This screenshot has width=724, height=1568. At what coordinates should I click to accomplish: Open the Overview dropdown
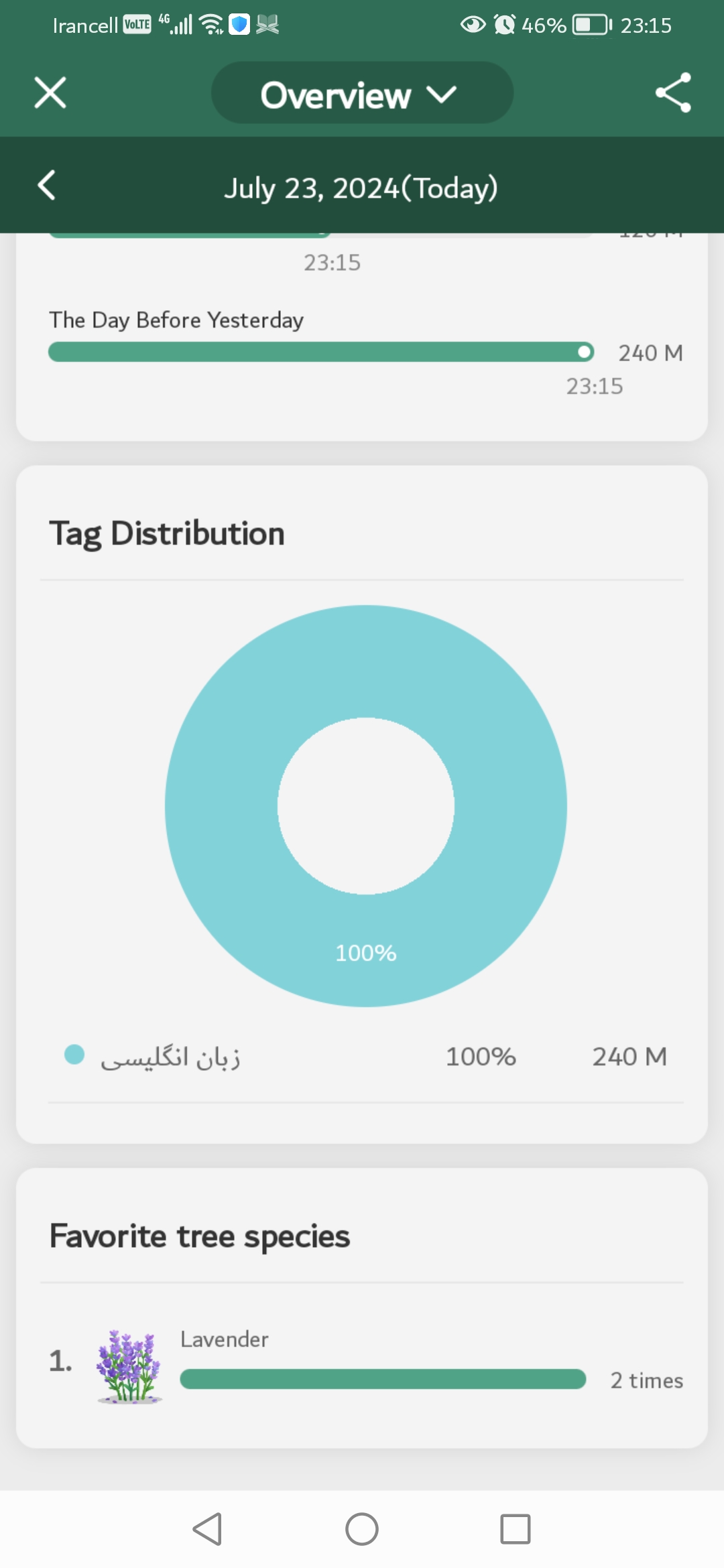point(362,93)
